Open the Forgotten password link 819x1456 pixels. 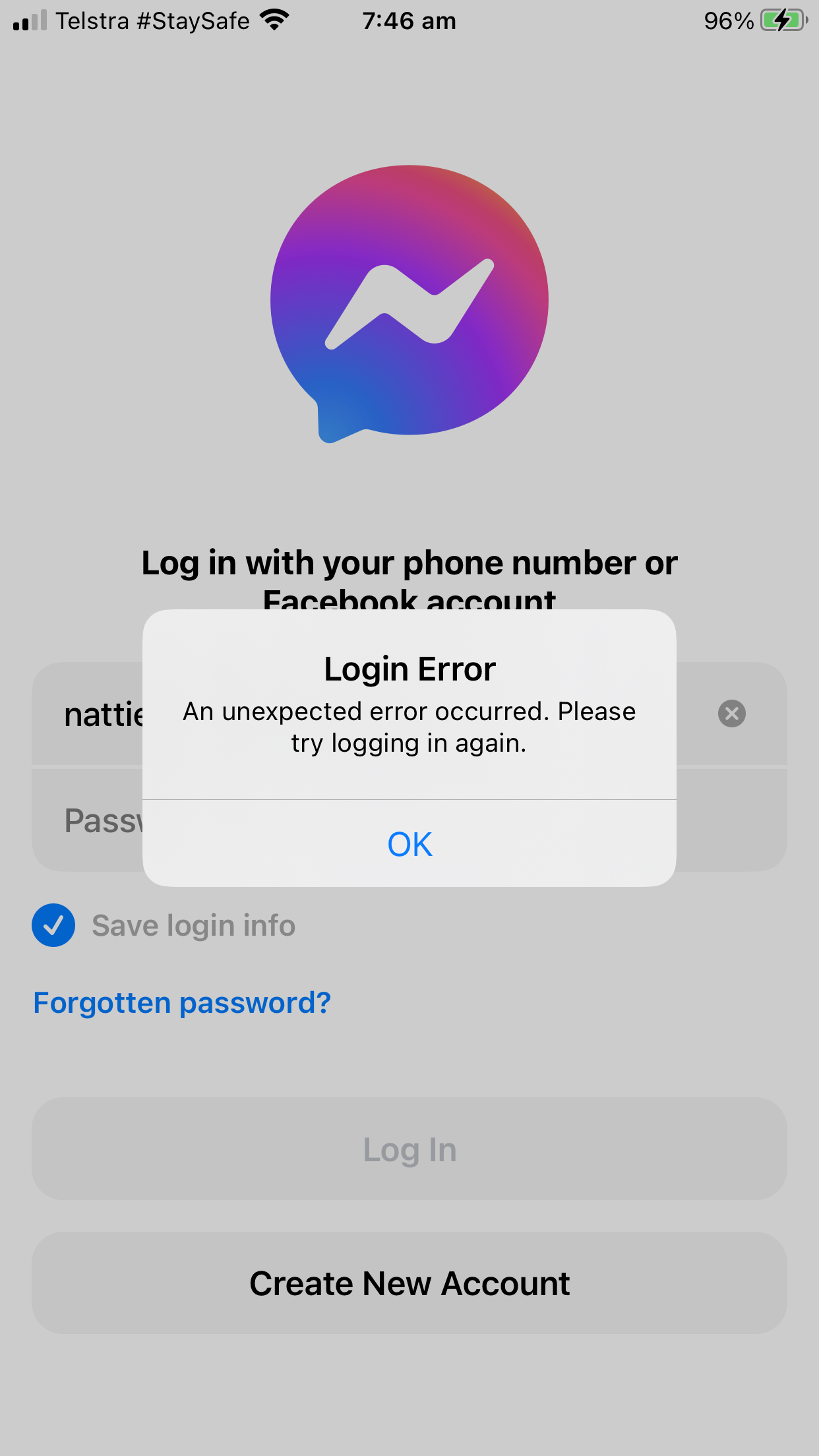coord(182,1003)
